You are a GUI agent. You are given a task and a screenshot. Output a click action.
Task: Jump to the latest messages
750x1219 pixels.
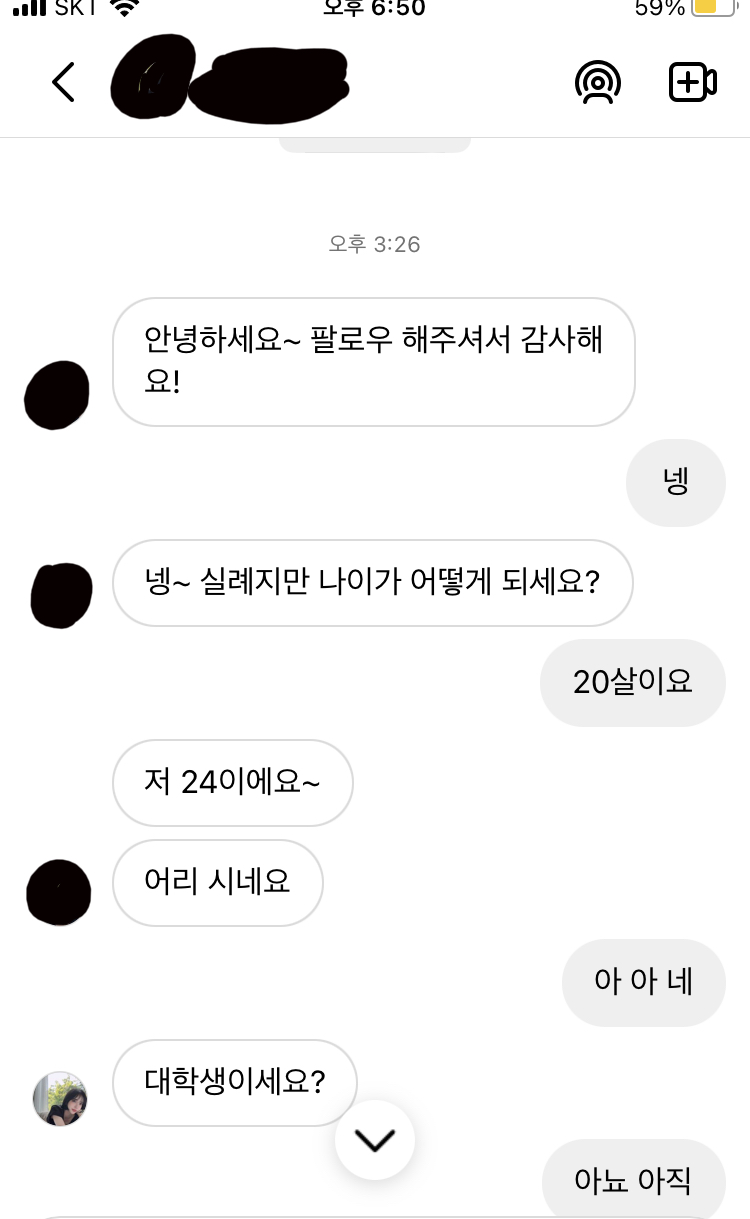tap(375, 1139)
